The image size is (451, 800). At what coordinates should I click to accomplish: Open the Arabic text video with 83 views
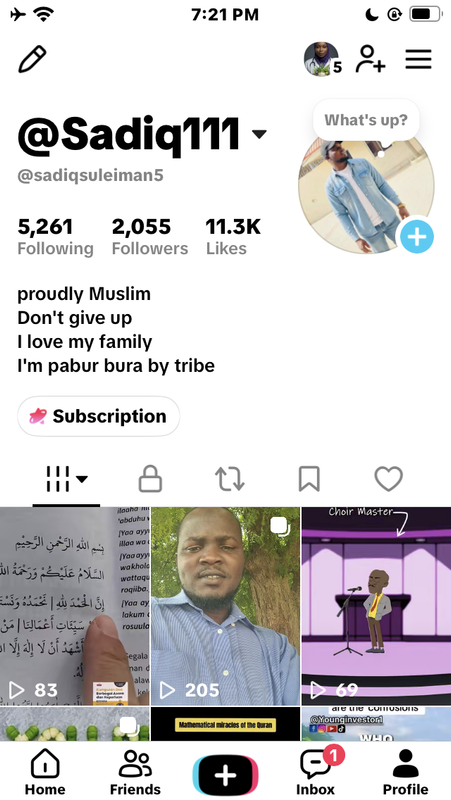(x=74, y=606)
